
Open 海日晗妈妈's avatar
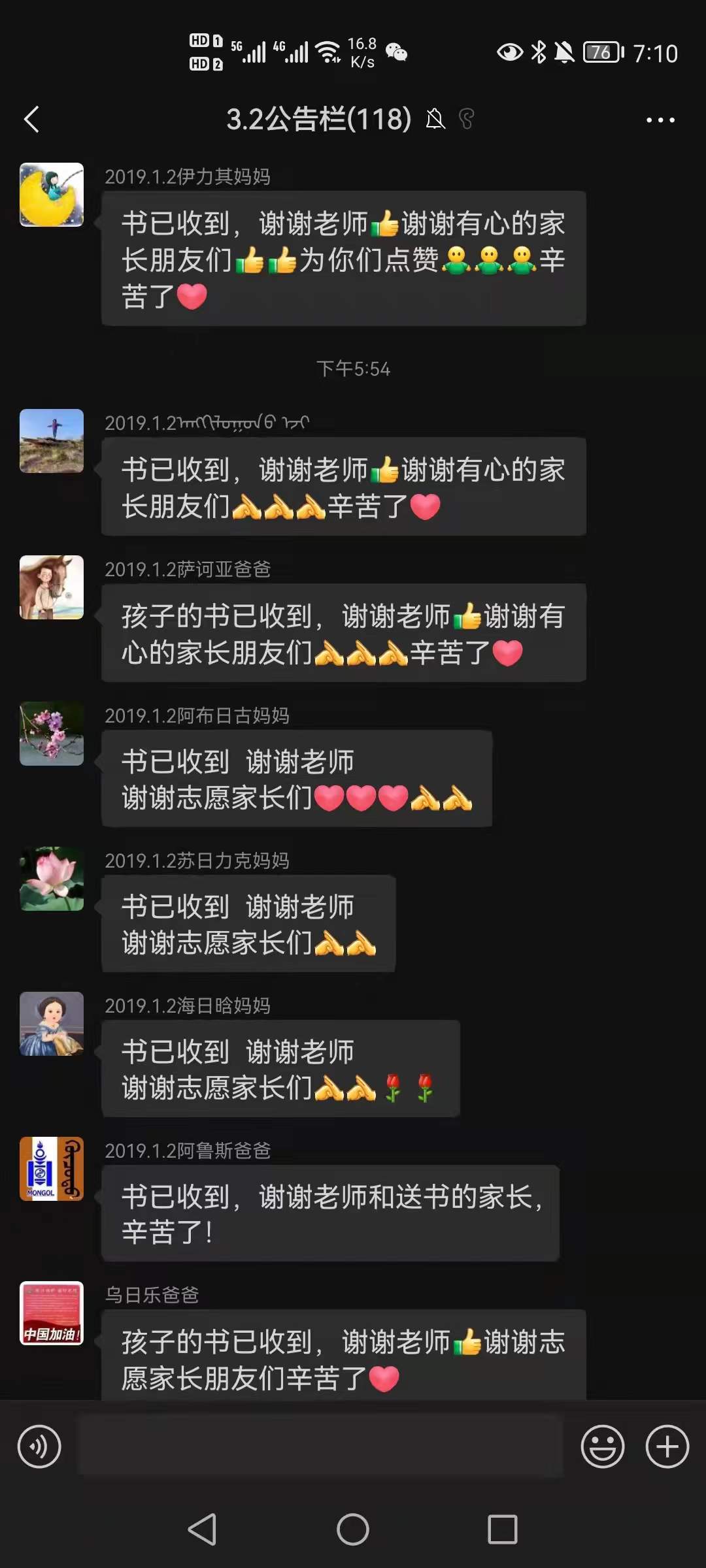tap(52, 1024)
